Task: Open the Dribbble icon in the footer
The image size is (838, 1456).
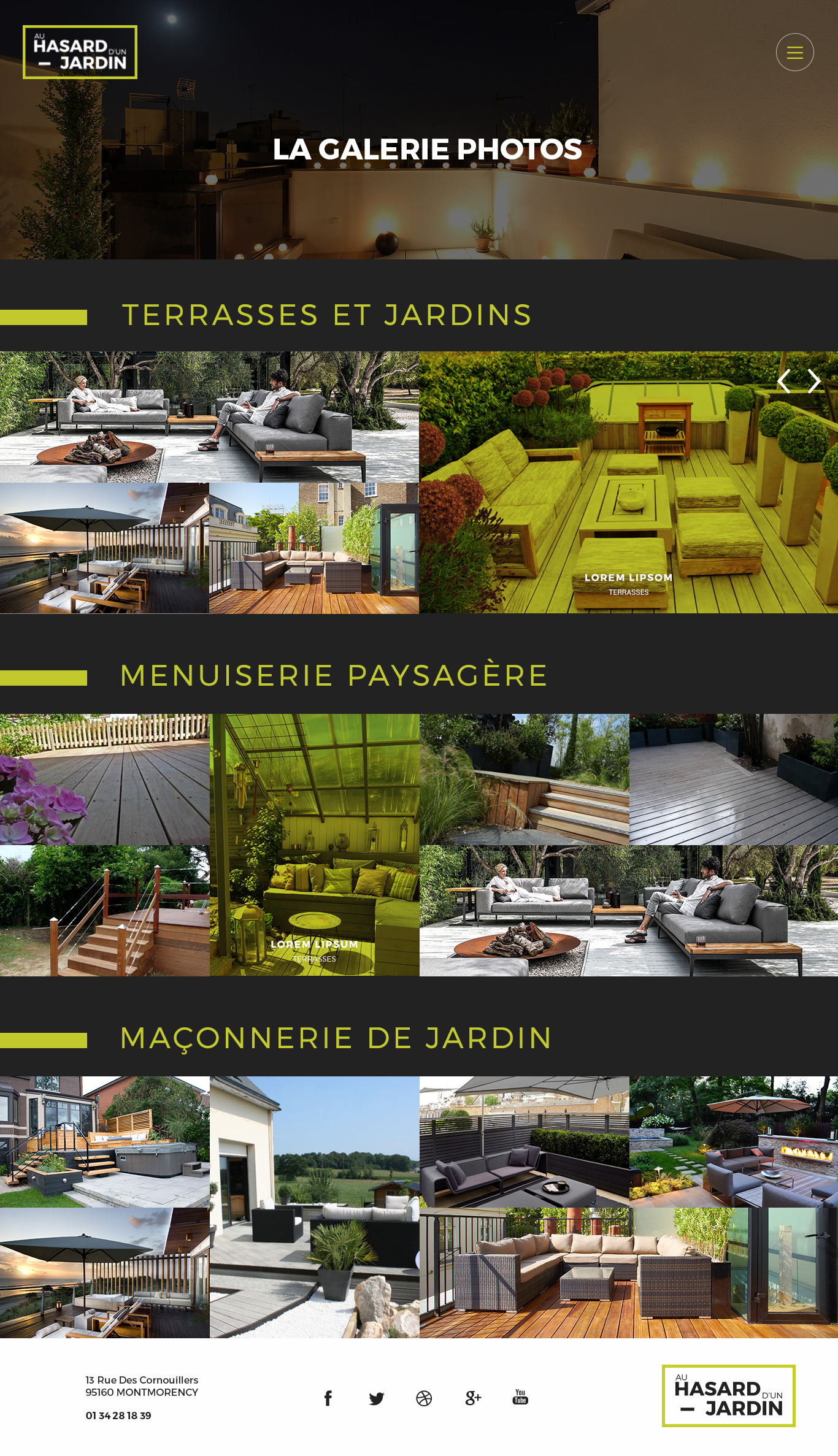Action: [x=424, y=1398]
